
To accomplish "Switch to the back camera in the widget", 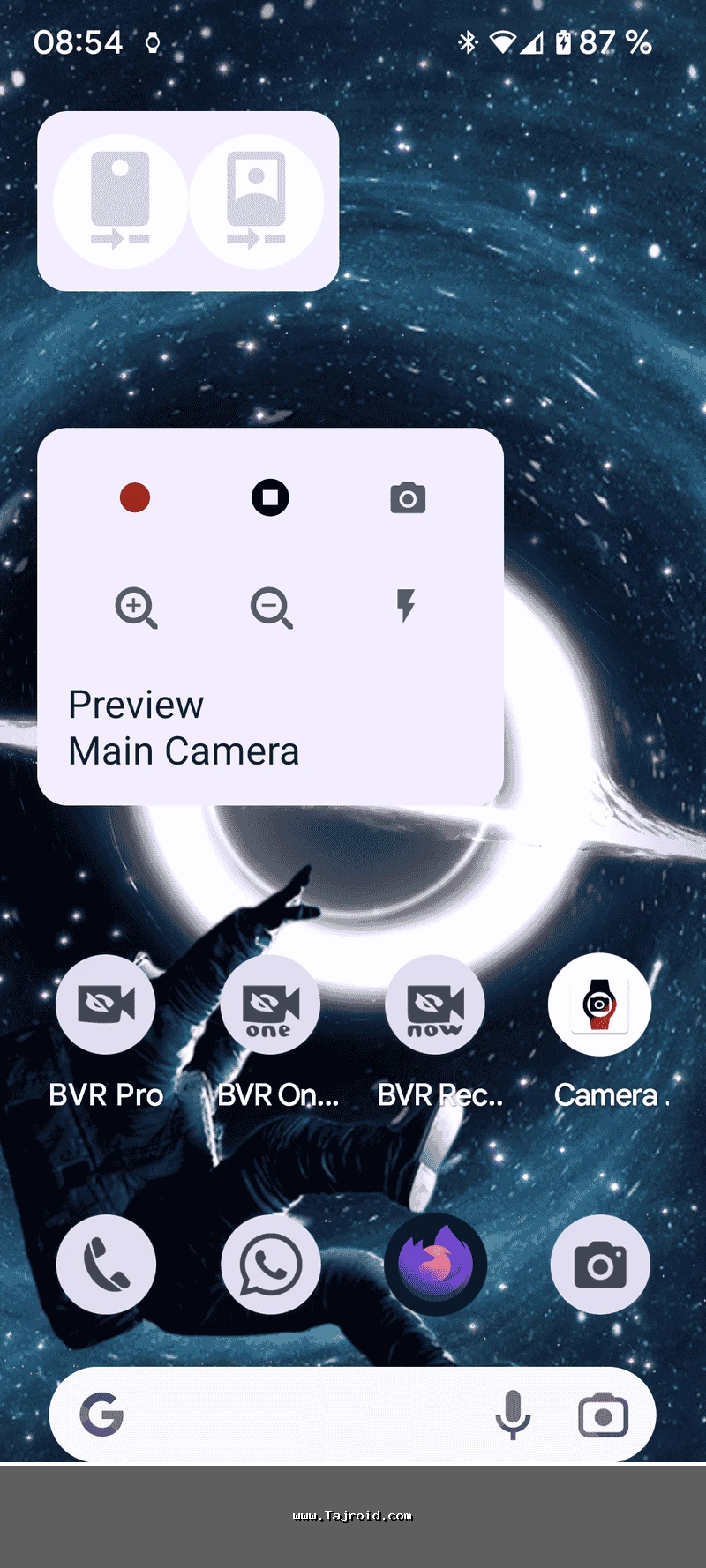I will click(x=120, y=201).
